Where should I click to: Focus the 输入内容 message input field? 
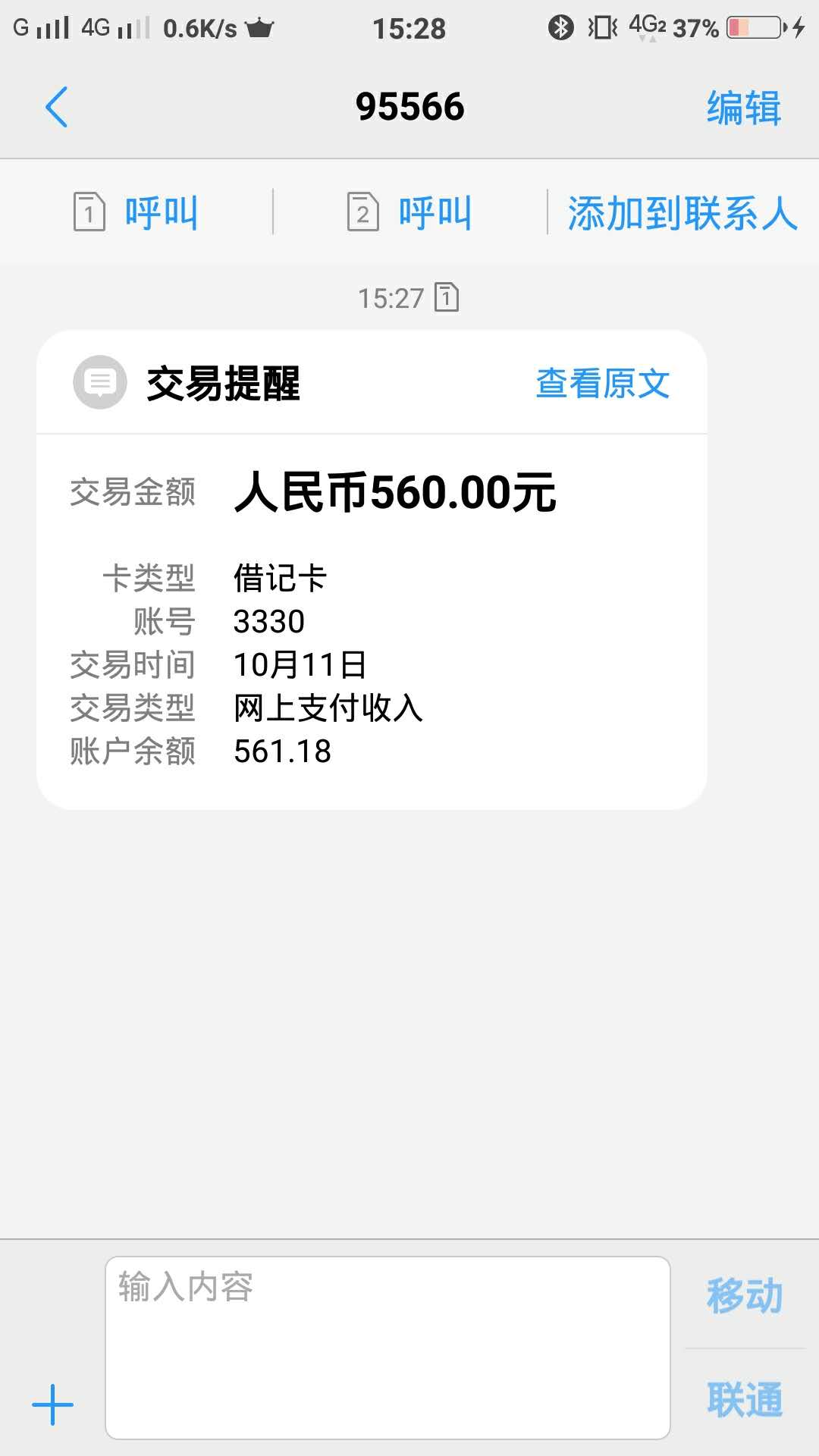388,1348
